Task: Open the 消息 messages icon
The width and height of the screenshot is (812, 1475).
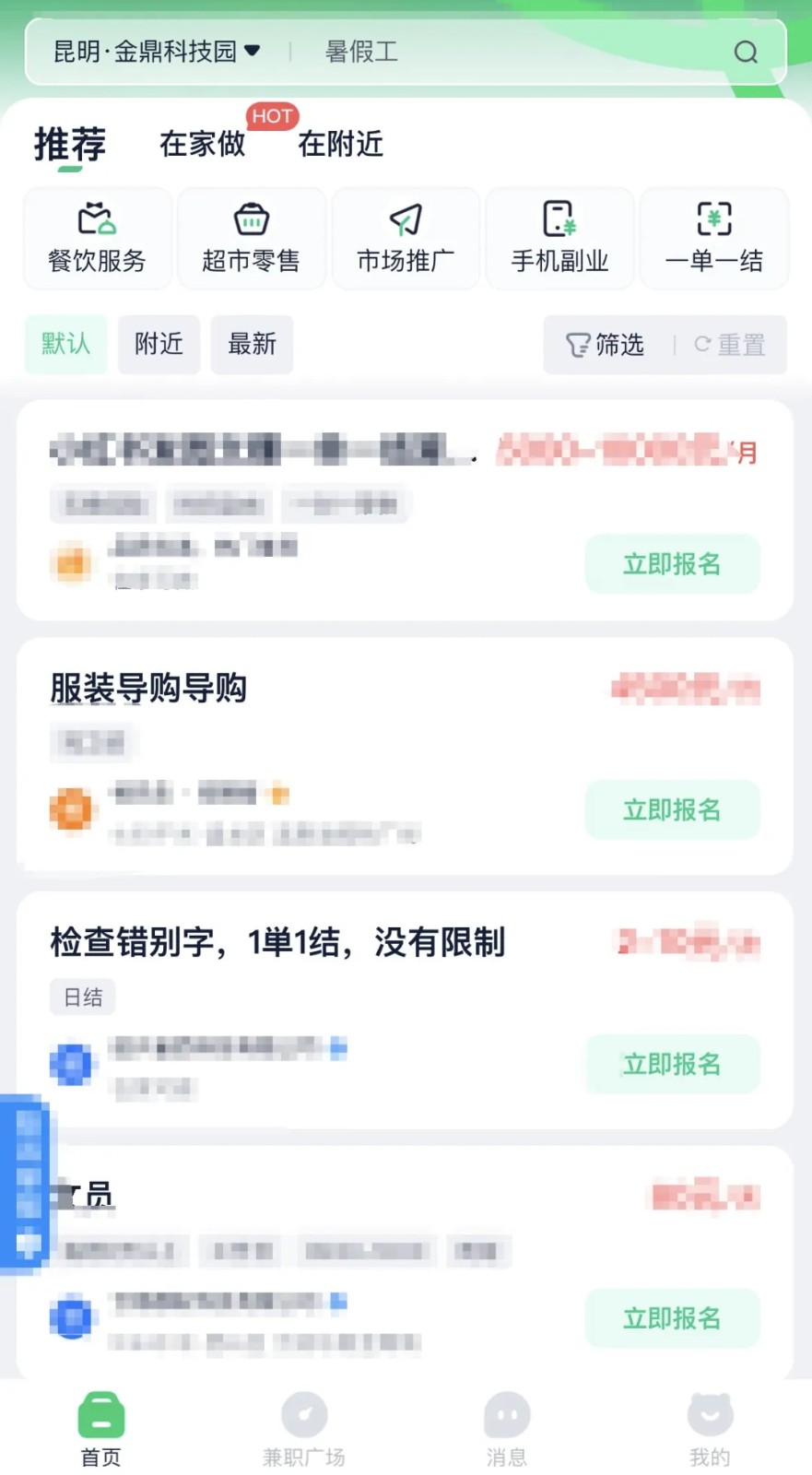Action: point(507,1424)
